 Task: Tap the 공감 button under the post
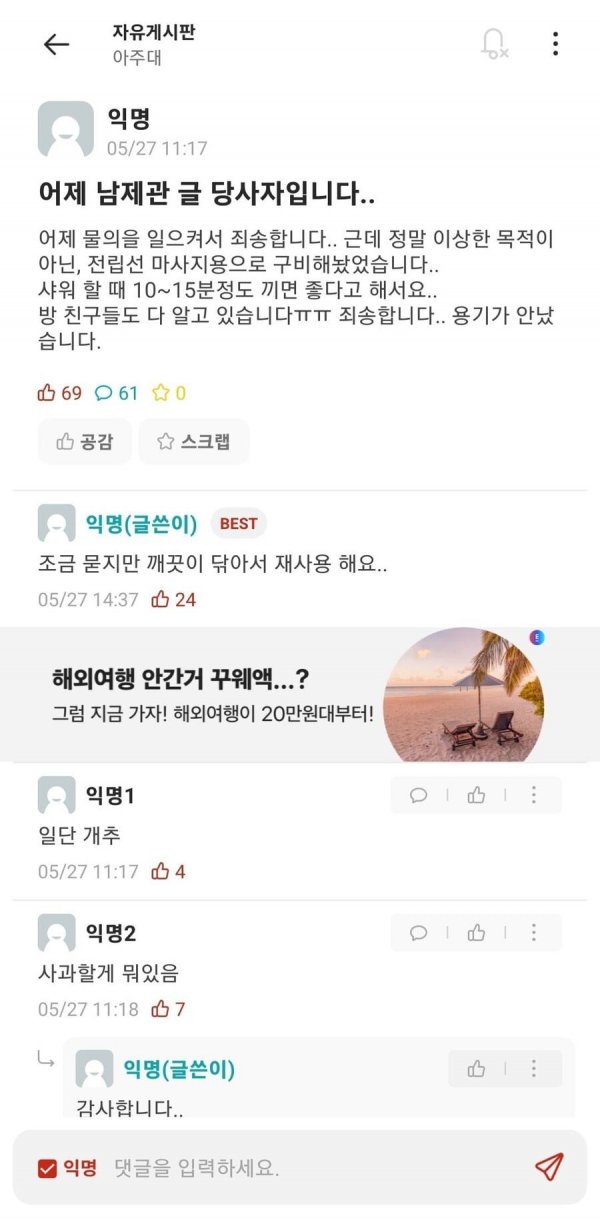coord(85,441)
